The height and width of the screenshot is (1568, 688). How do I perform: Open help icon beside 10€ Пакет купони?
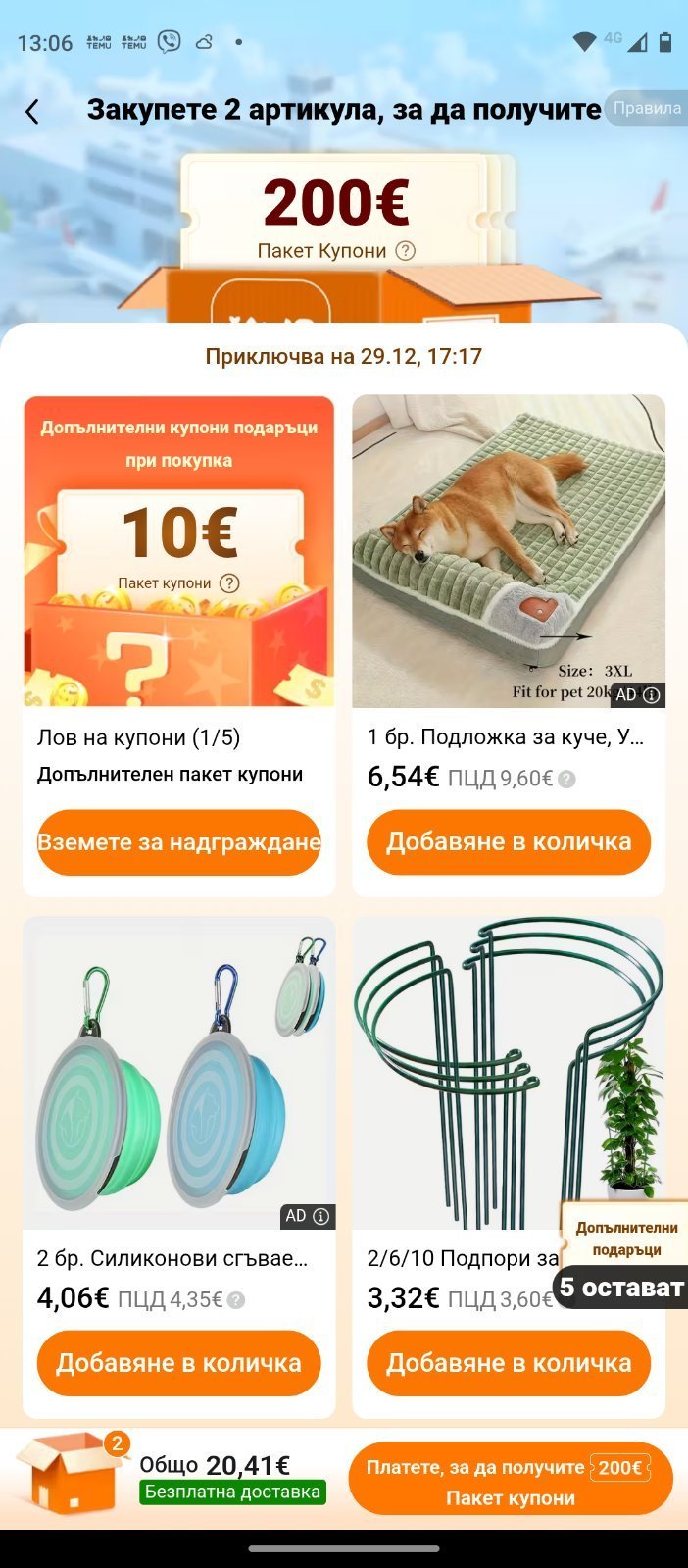(x=229, y=583)
